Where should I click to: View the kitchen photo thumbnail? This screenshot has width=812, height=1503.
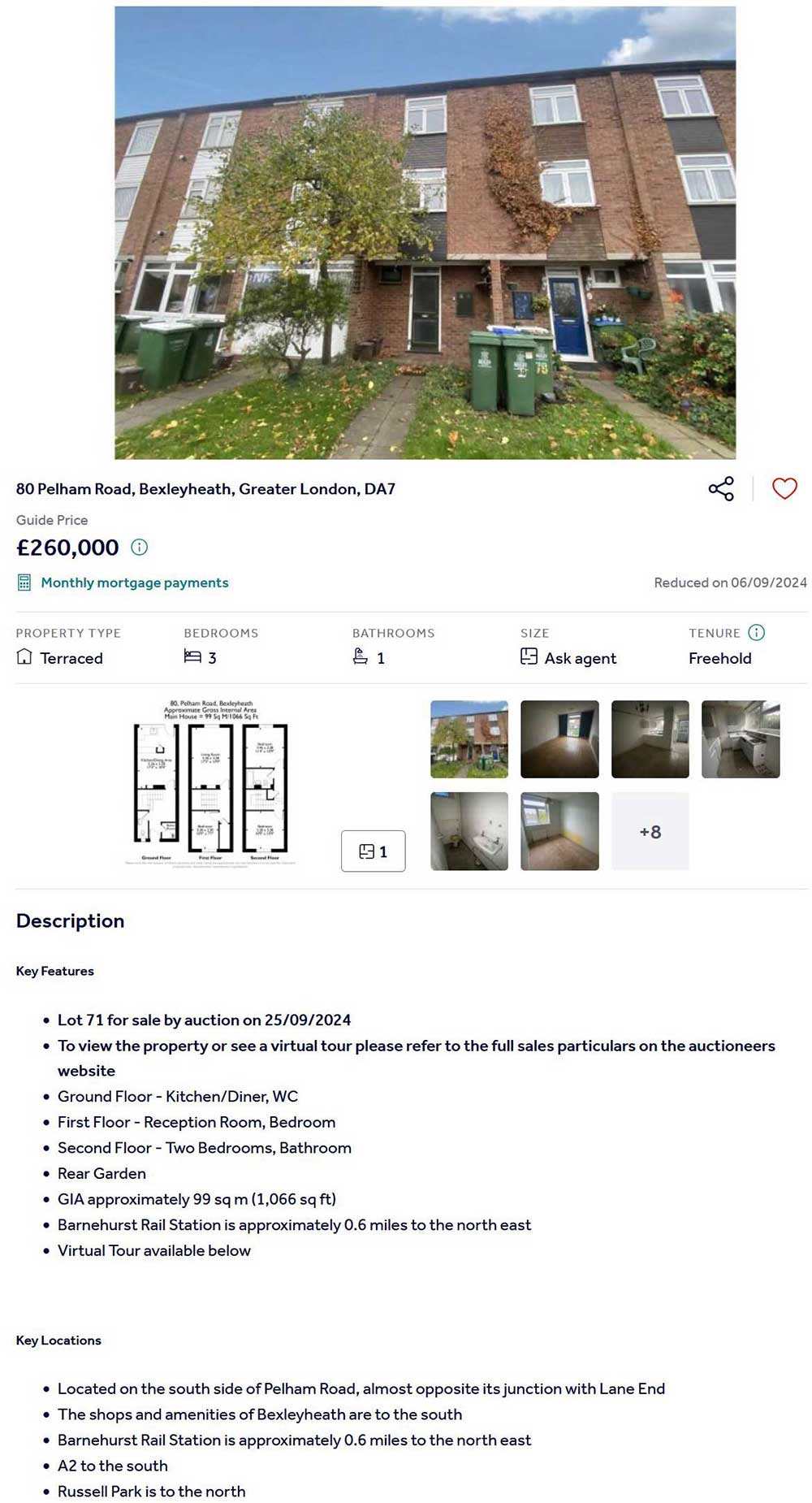[741, 739]
